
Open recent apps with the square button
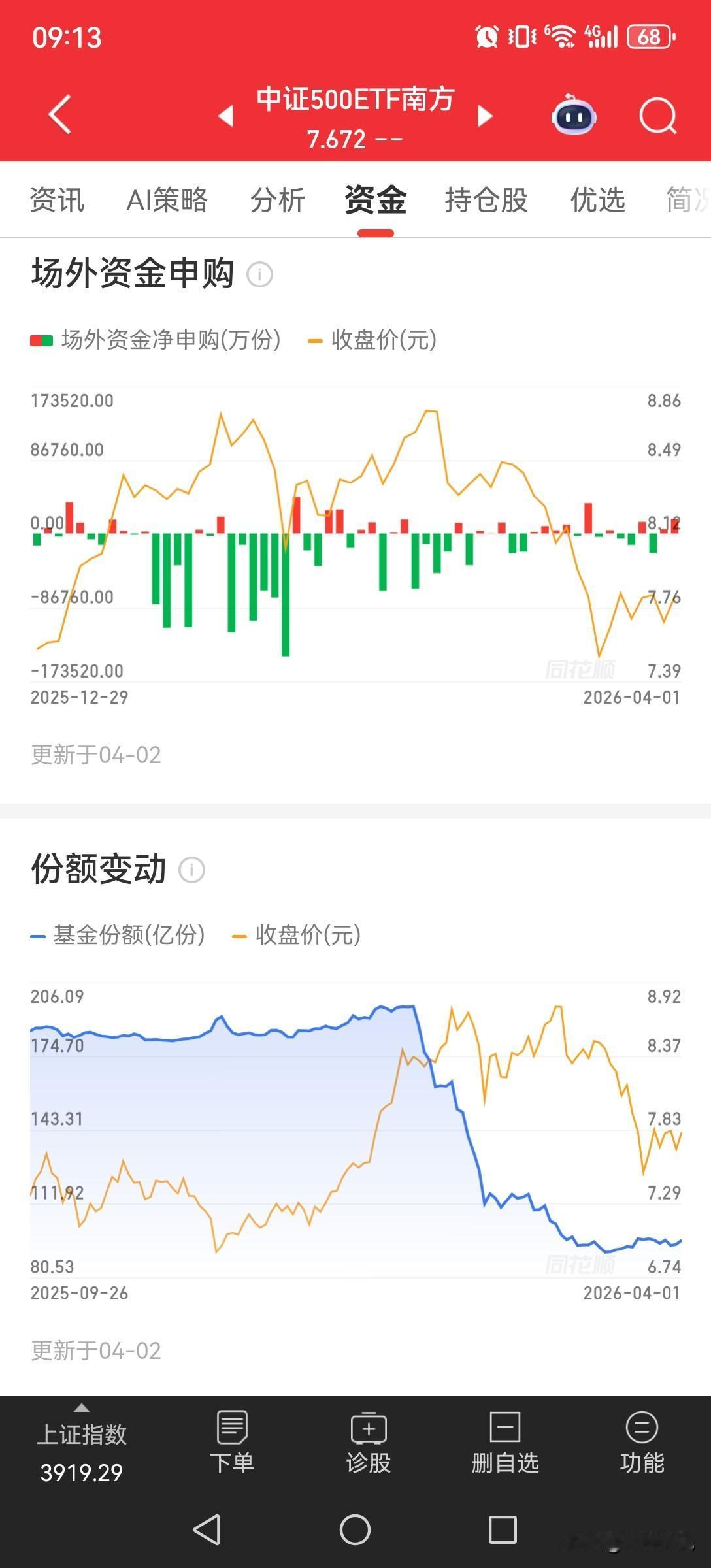pyautogui.click(x=503, y=1530)
